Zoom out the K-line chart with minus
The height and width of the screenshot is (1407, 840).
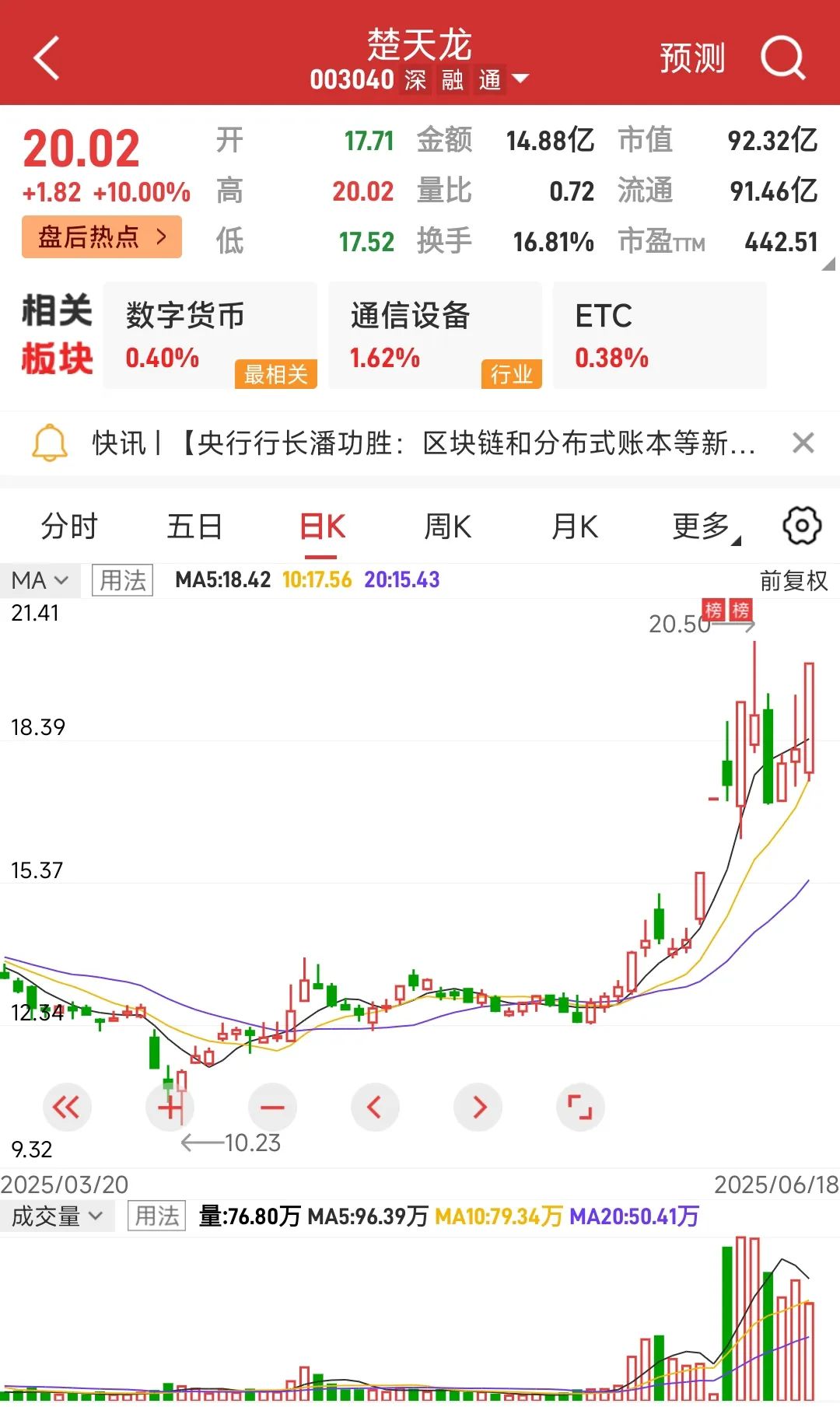tap(272, 1107)
